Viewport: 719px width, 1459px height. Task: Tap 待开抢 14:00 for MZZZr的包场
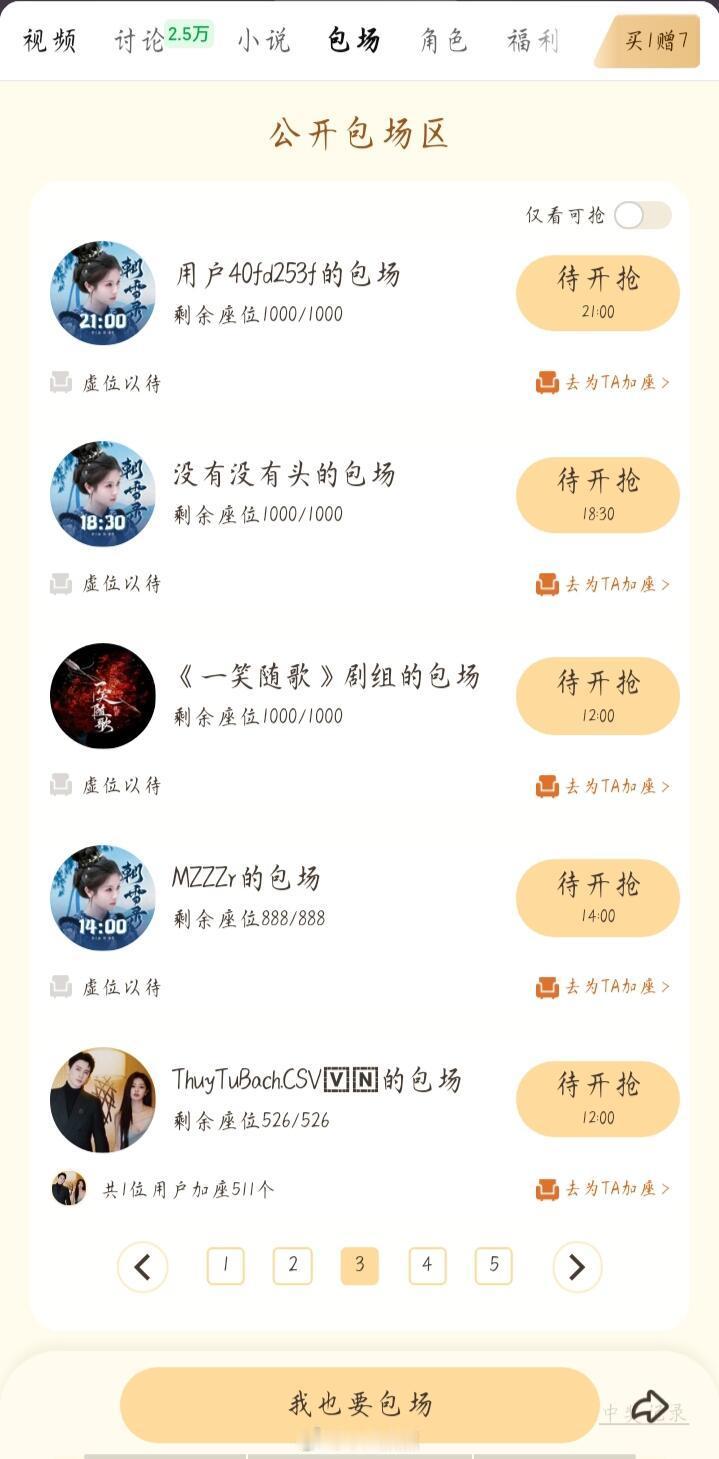tap(597, 898)
